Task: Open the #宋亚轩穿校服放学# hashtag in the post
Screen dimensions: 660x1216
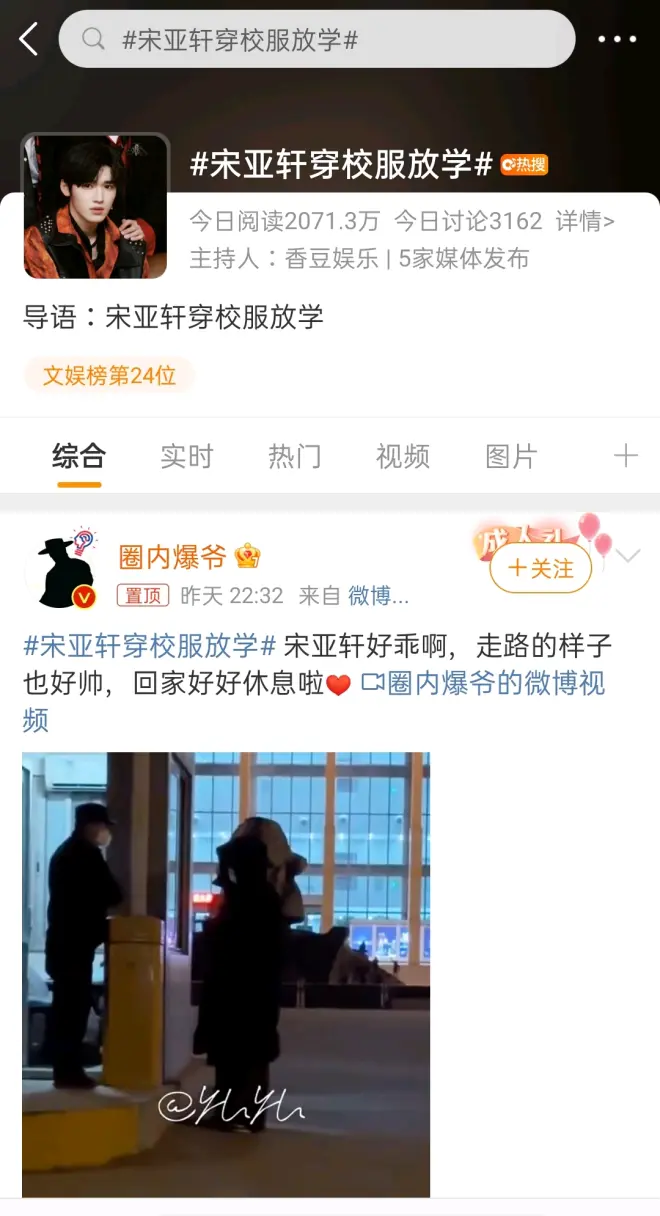Action: (x=149, y=646)
